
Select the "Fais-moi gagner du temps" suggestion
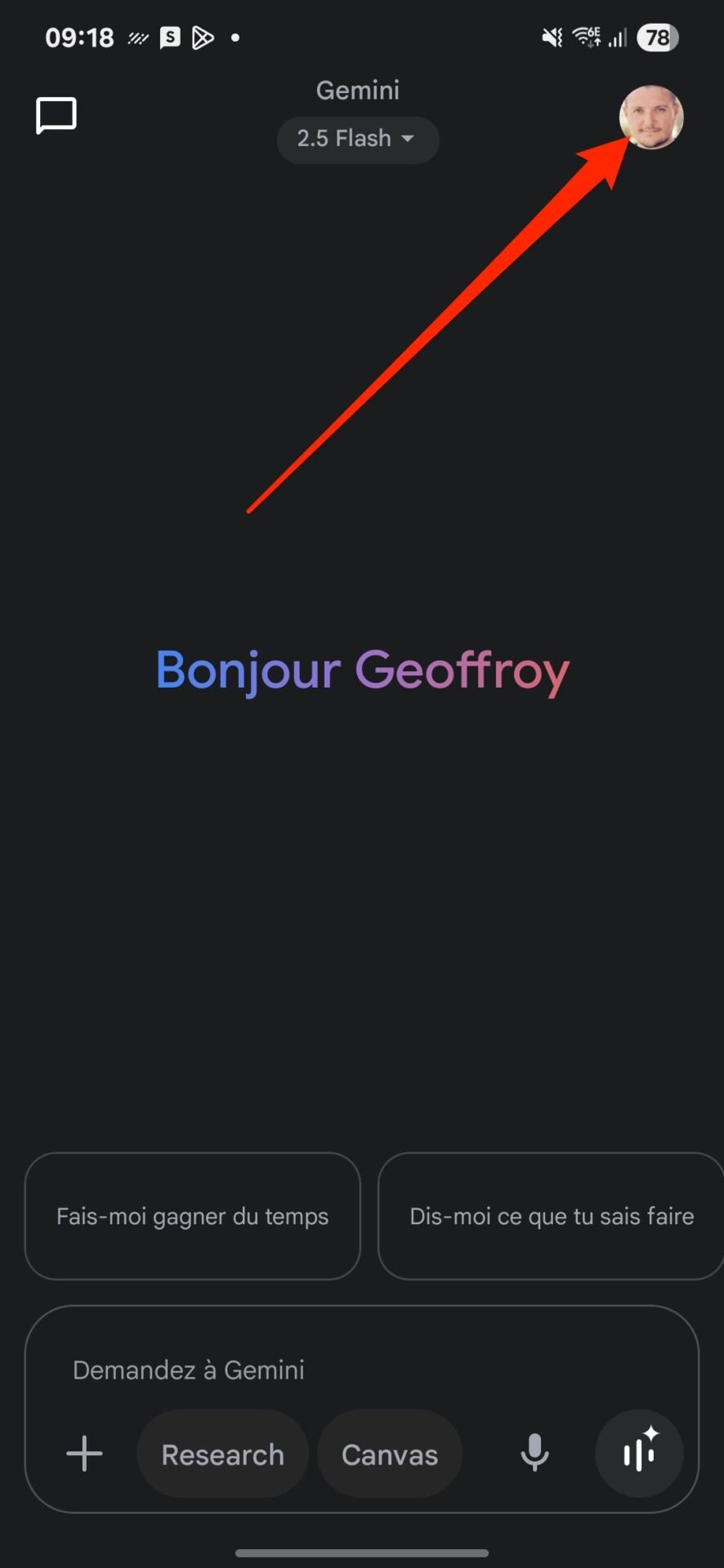(x=193, y=1216)
